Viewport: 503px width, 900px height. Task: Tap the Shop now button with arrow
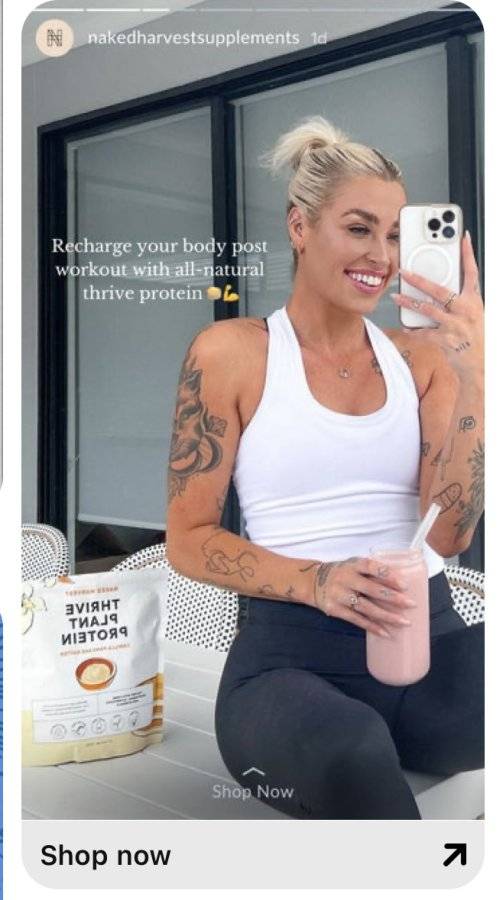click(x=253, y=855)
